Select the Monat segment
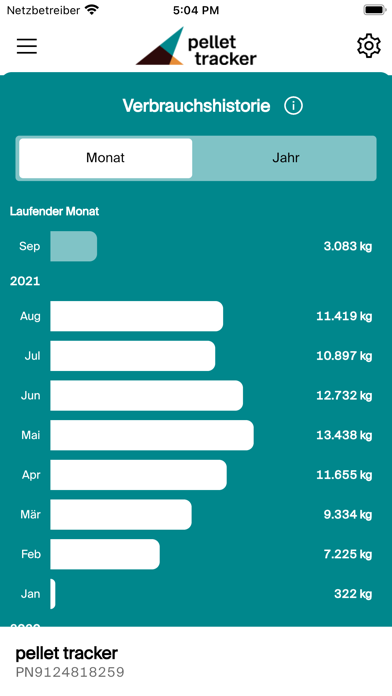392x696 pixels. point(106,158)
